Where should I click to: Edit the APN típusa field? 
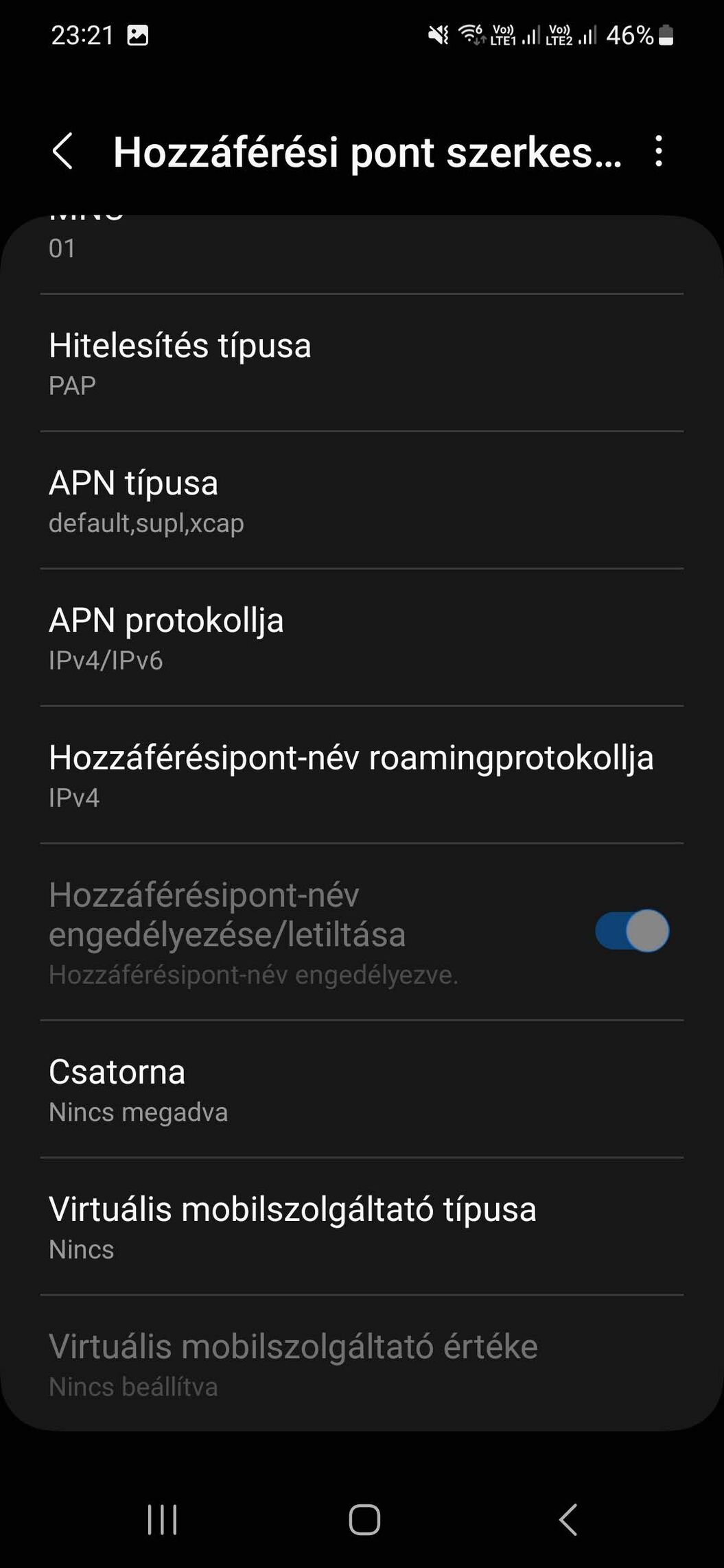(x=362, y=501)
